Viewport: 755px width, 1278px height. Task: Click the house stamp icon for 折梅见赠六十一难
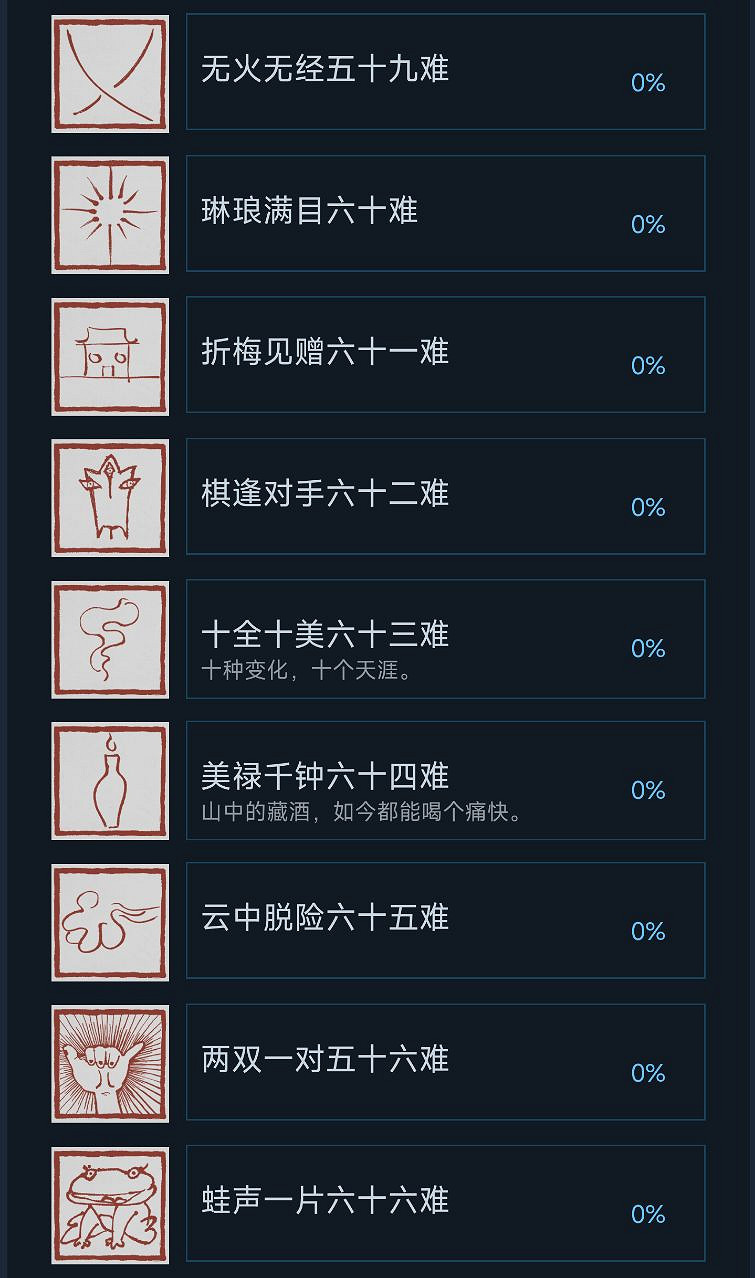[110, 356]
